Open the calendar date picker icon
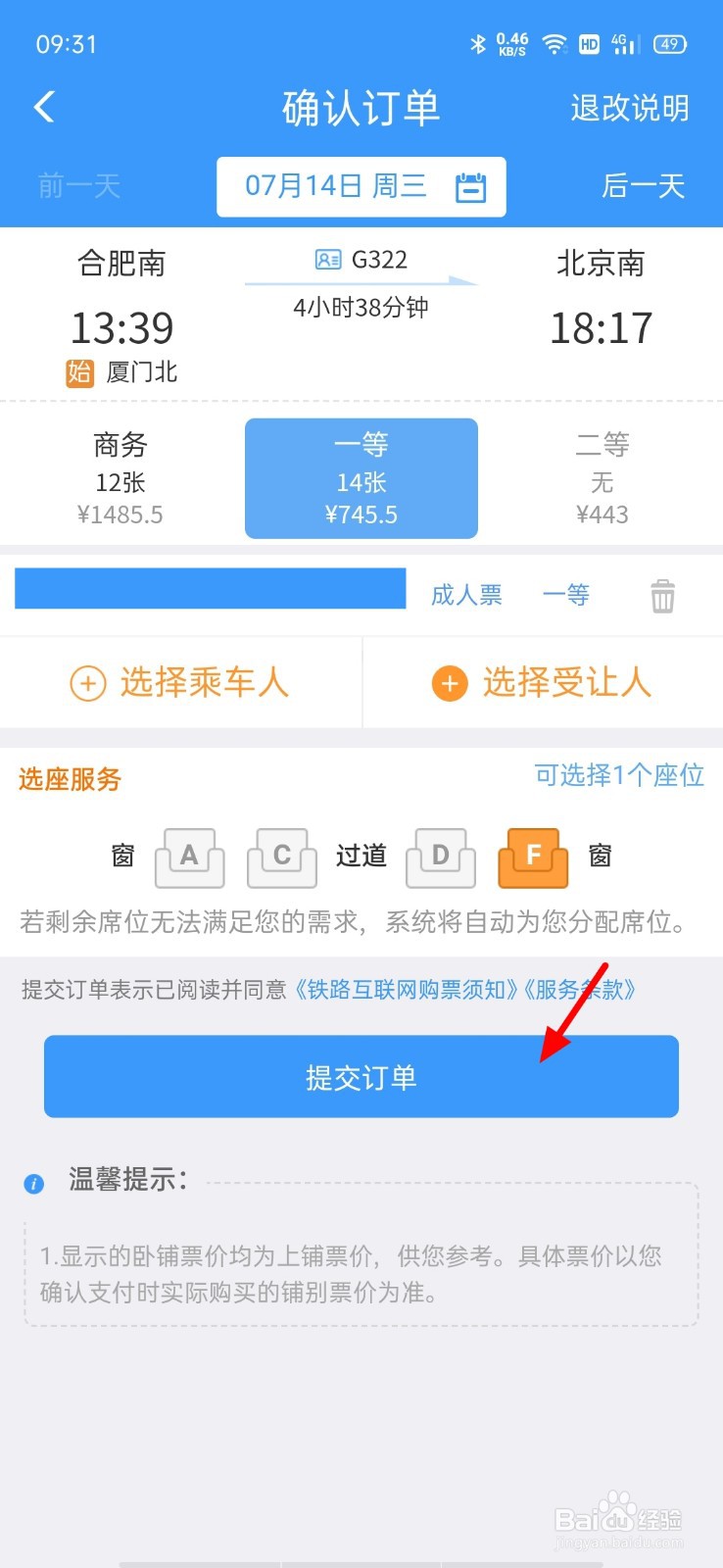This screenshot has height=1568, width=723. 472,186
